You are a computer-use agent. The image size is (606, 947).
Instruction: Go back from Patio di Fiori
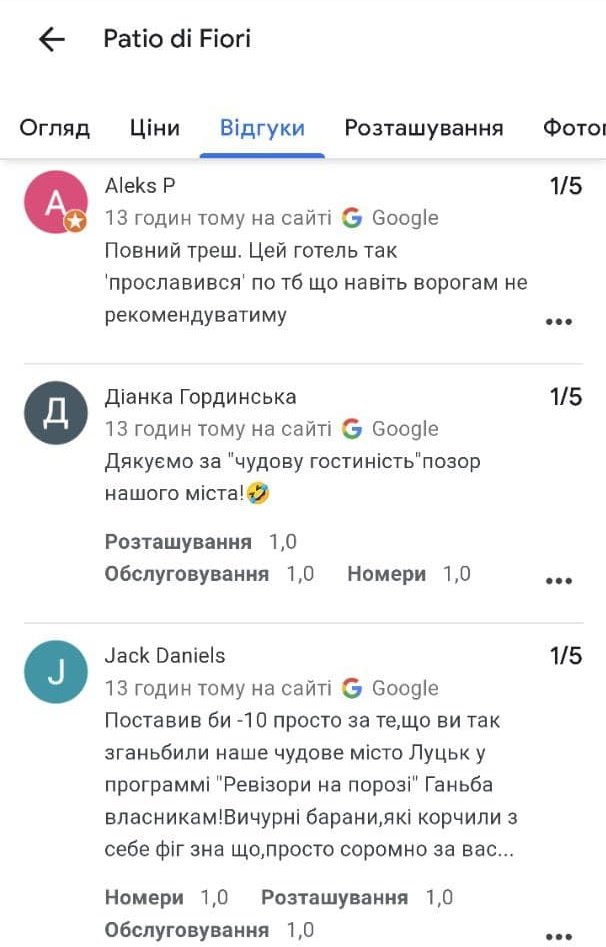(x=51, y=39)
